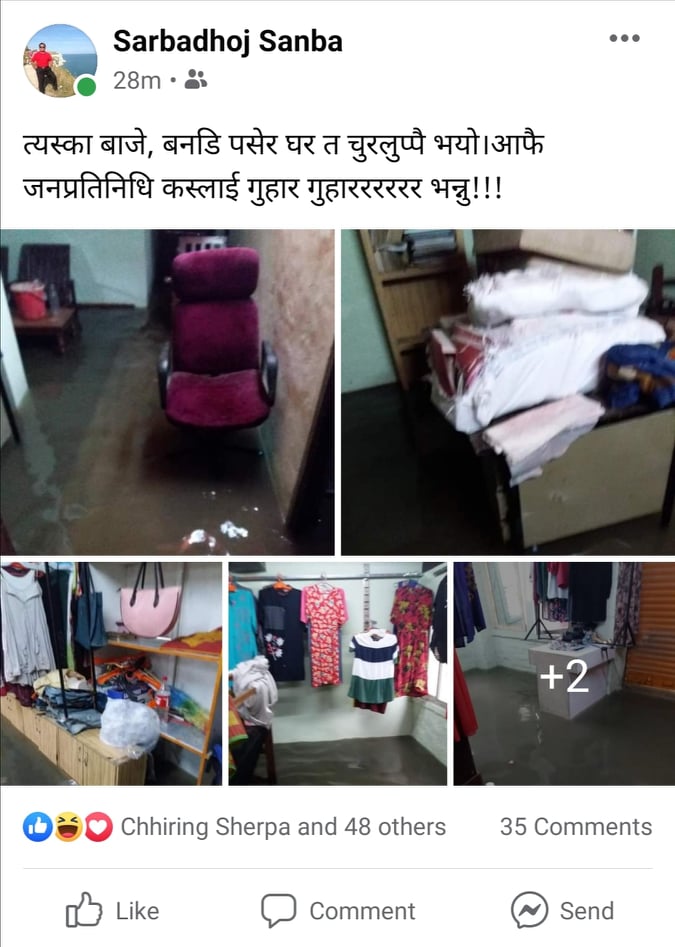Comment on this post
This screenshot has width=675, height=947.
coord(338,911)
